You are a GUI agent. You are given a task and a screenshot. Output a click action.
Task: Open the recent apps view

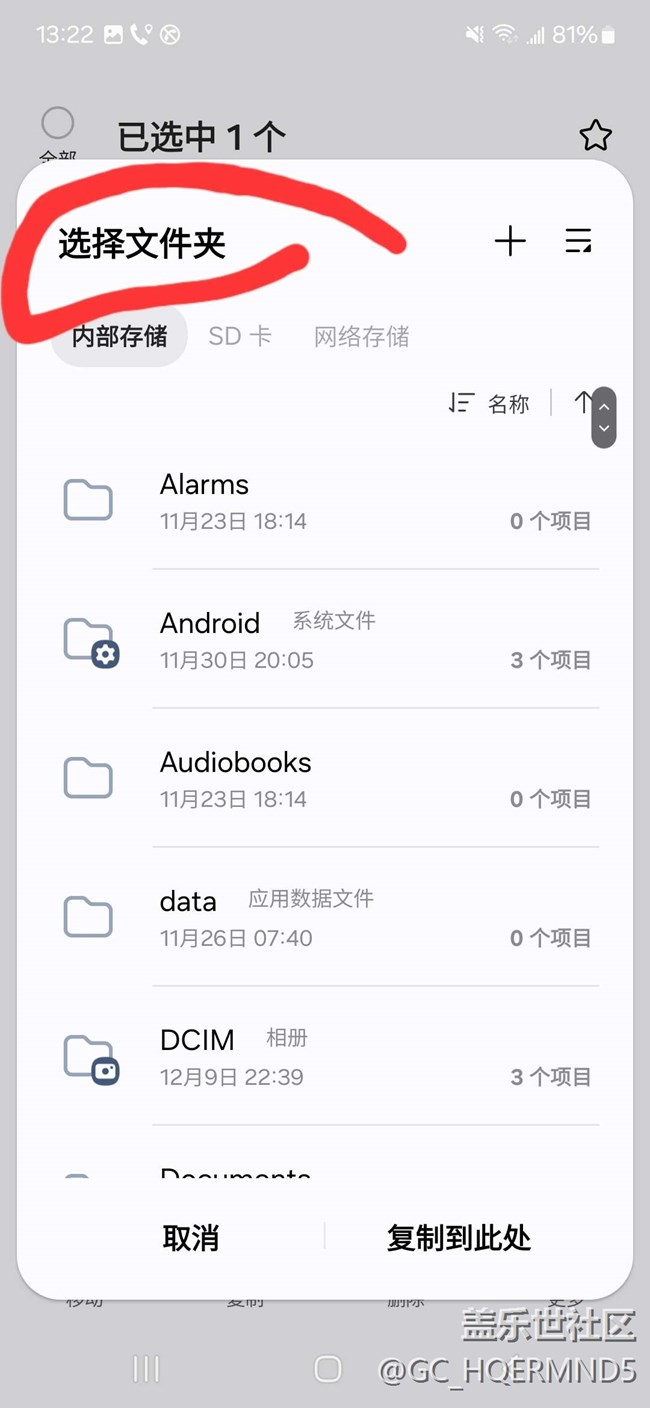click(146, 1369)
